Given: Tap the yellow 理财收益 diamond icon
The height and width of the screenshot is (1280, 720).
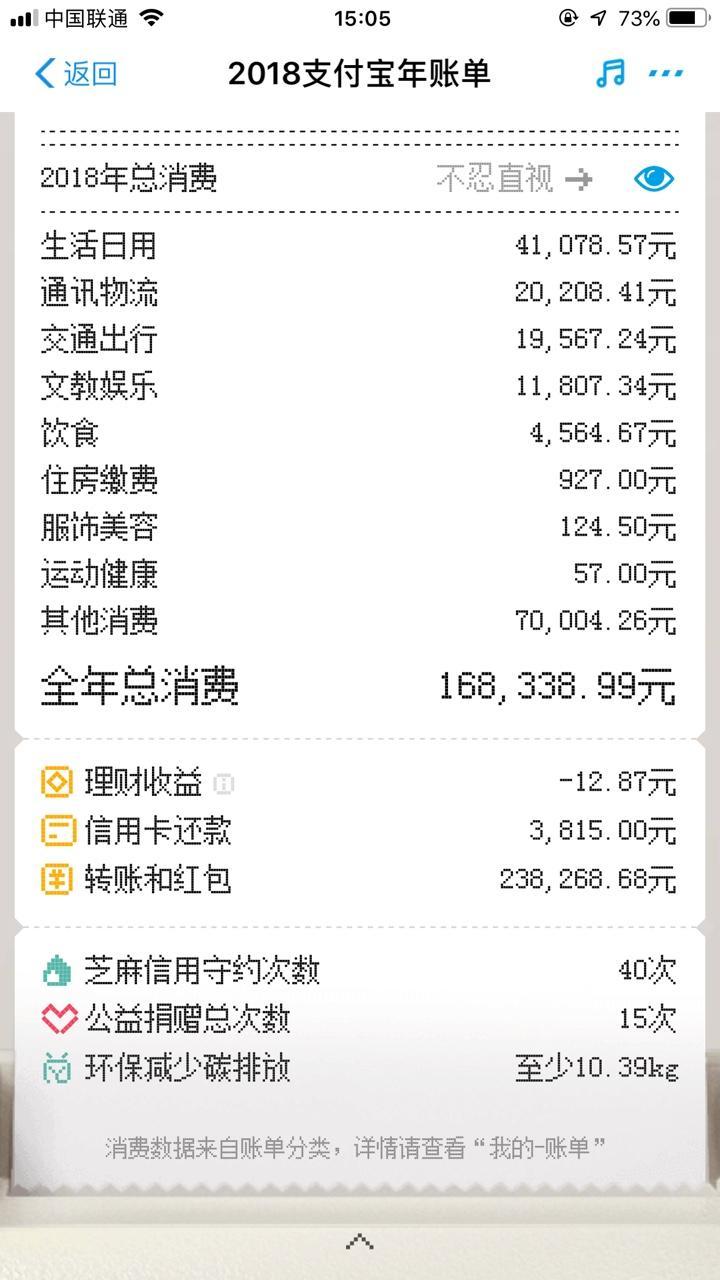Looking at the screenshot, I should click(57, 783).
